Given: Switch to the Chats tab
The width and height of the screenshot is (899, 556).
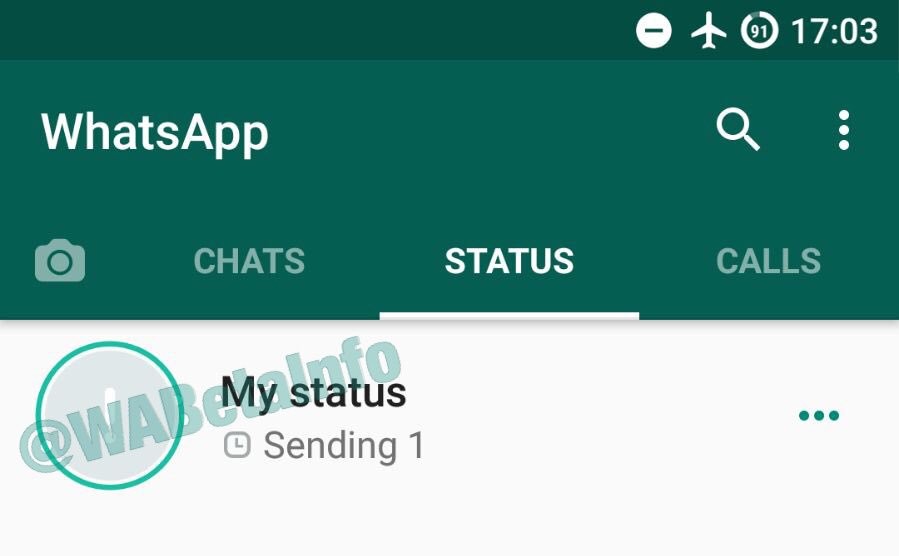Looking at the screenshot, I should pyautogui.click(x=249, y=262).
